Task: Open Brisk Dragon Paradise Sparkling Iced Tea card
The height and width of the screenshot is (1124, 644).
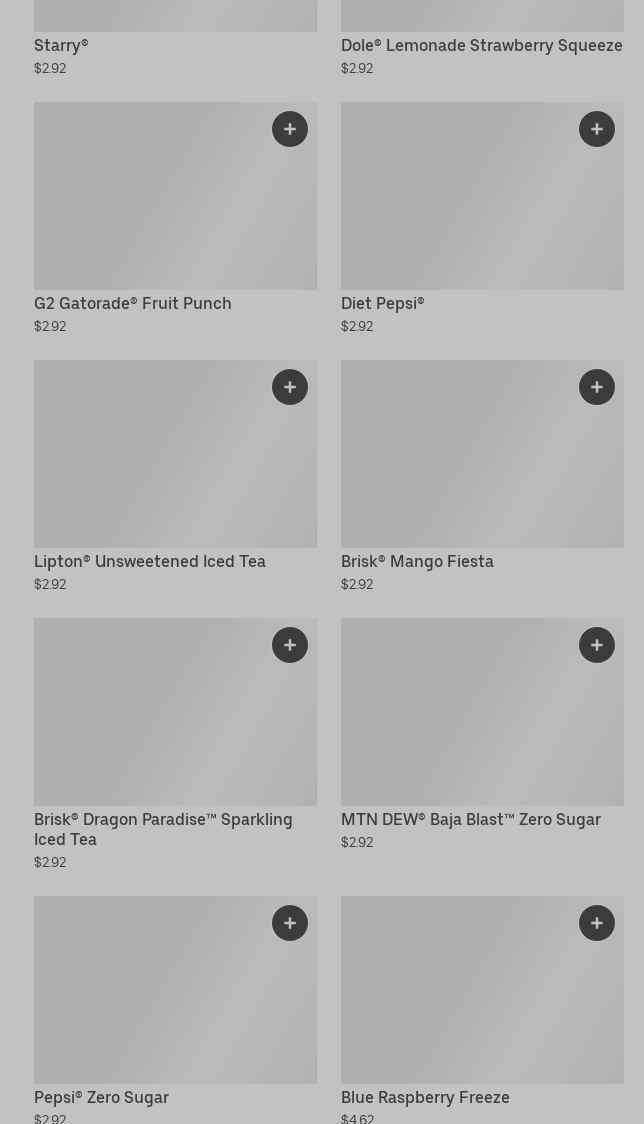Action: (150, 726)
